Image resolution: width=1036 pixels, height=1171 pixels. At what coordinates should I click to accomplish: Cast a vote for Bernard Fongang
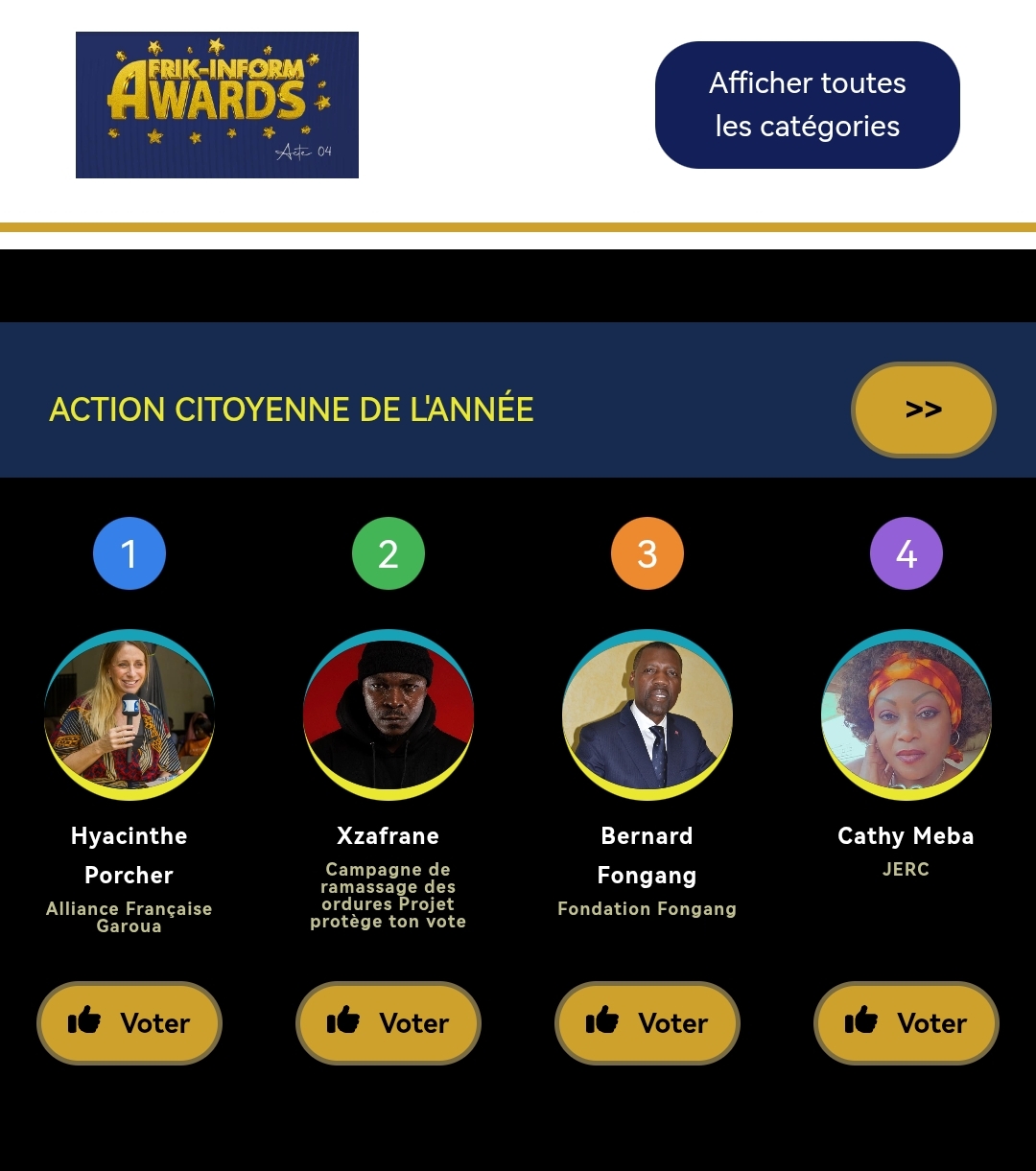click(x=647, y=1022)
